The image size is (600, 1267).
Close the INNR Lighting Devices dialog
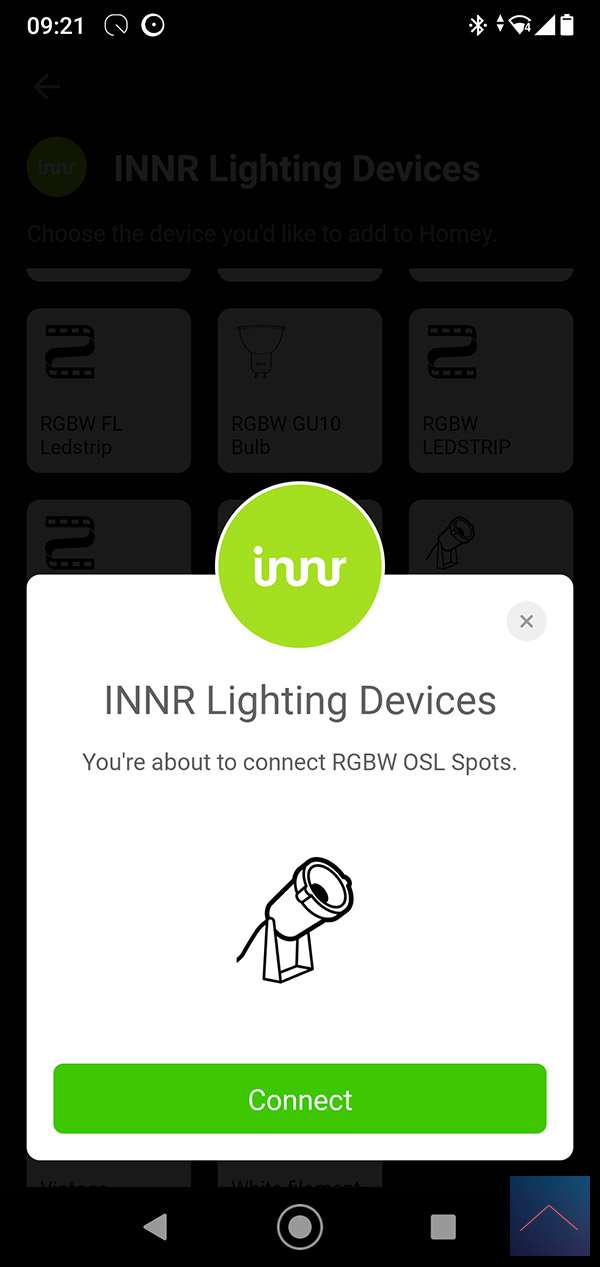(x=526, y=621)
